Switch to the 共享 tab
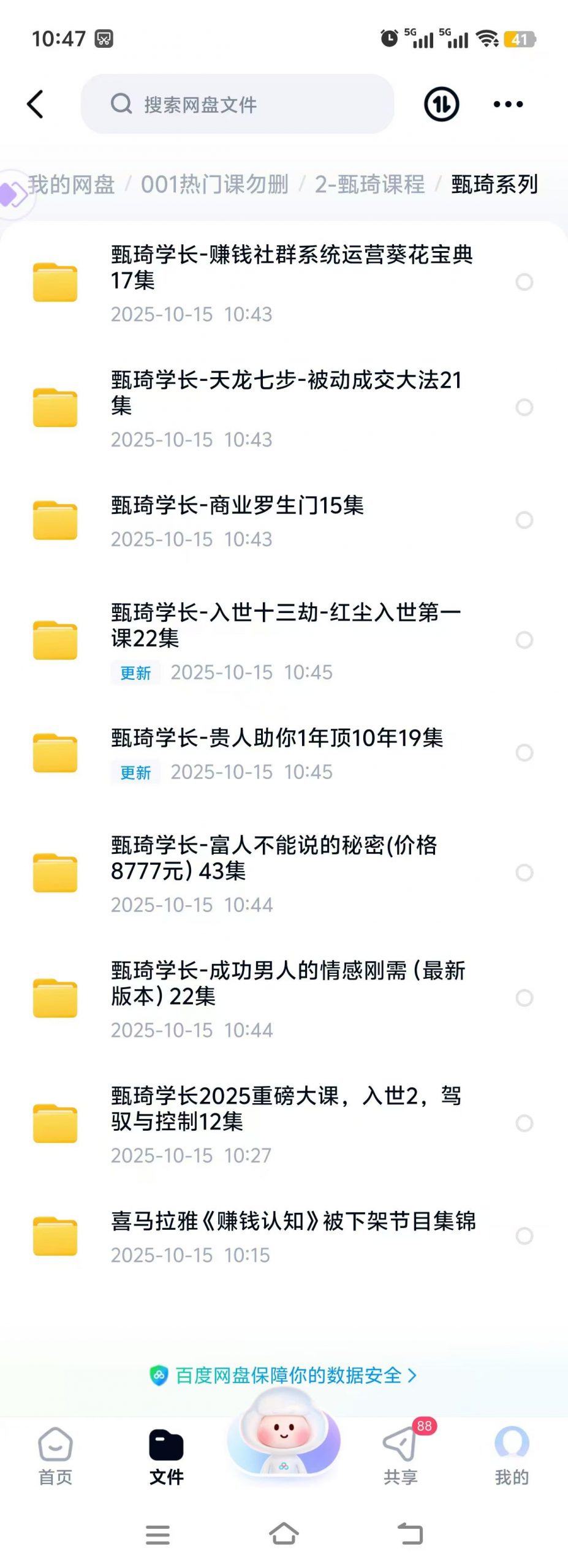 point(401,1457)
